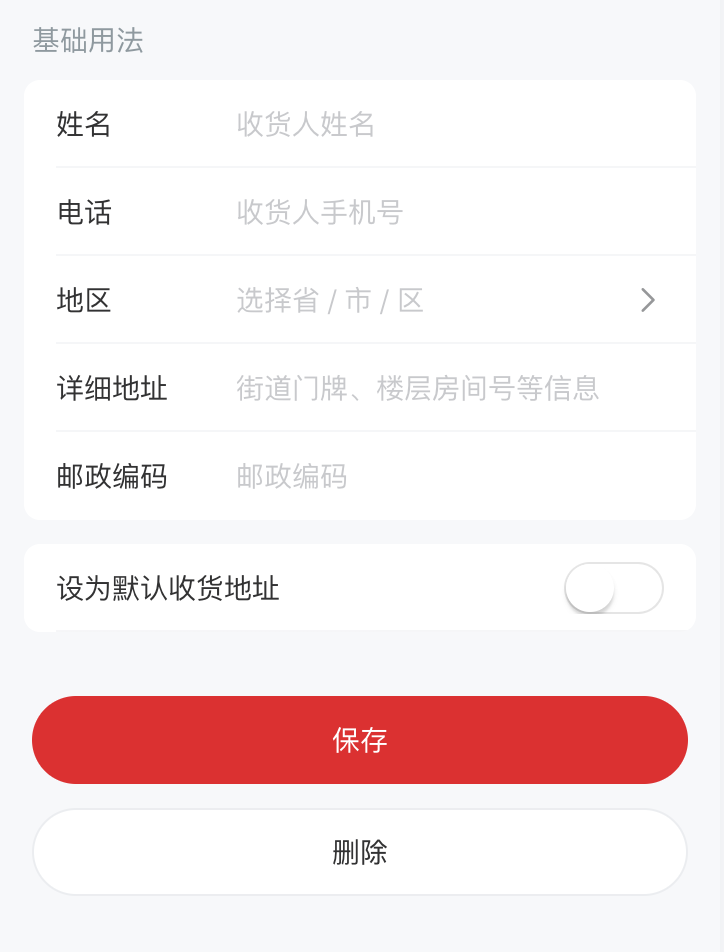Save the address with 保存
Image resolution: width=724 pixels, height=952 pixels.
(x=360, y=740)
